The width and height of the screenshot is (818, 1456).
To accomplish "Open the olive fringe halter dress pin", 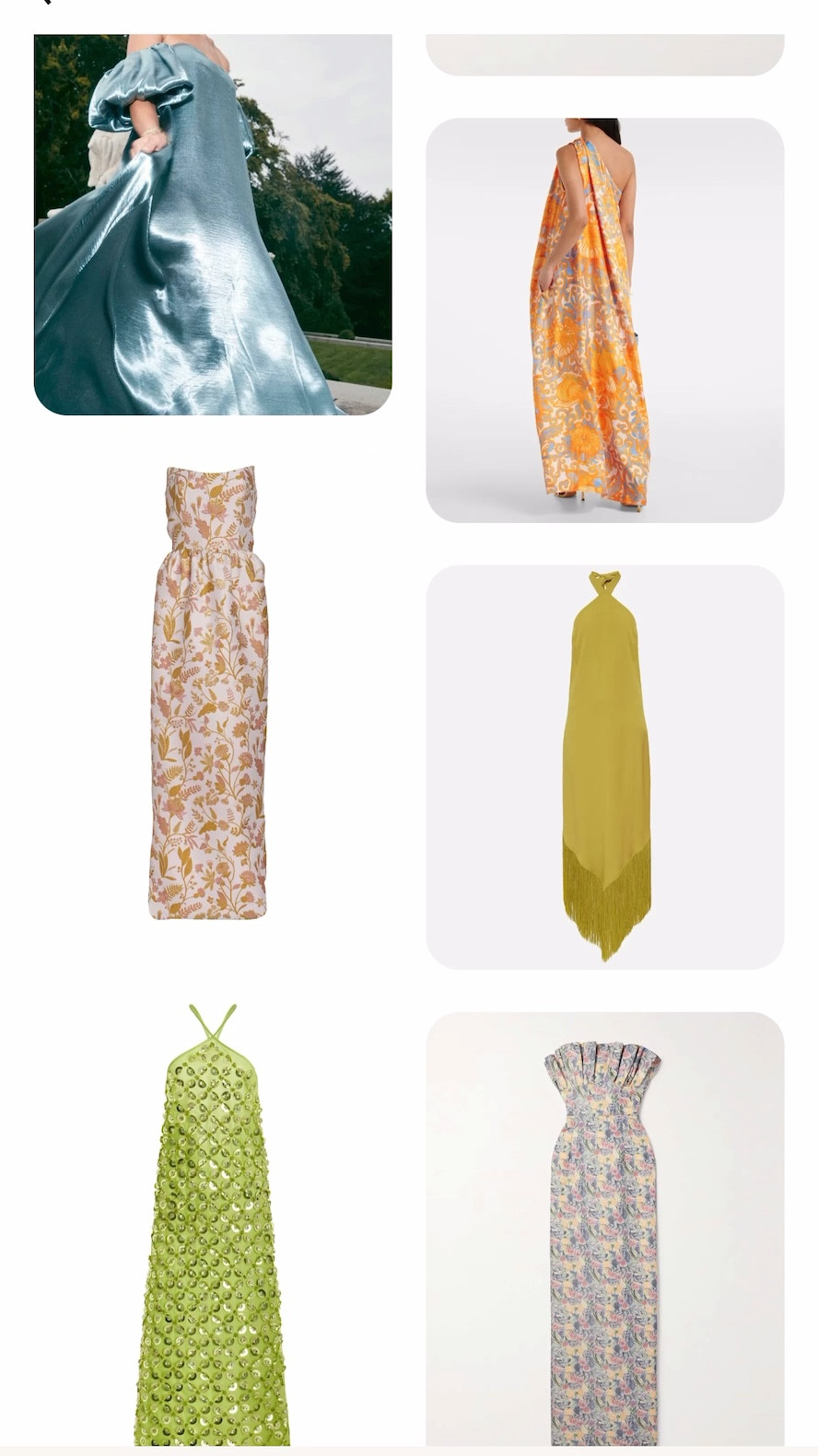I will [604, 766].
